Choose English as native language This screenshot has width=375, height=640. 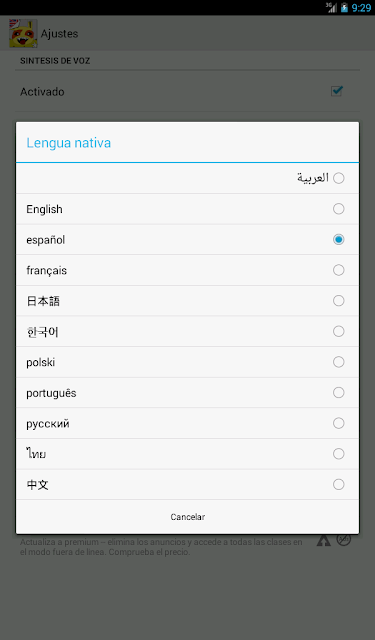coord(187,209)
